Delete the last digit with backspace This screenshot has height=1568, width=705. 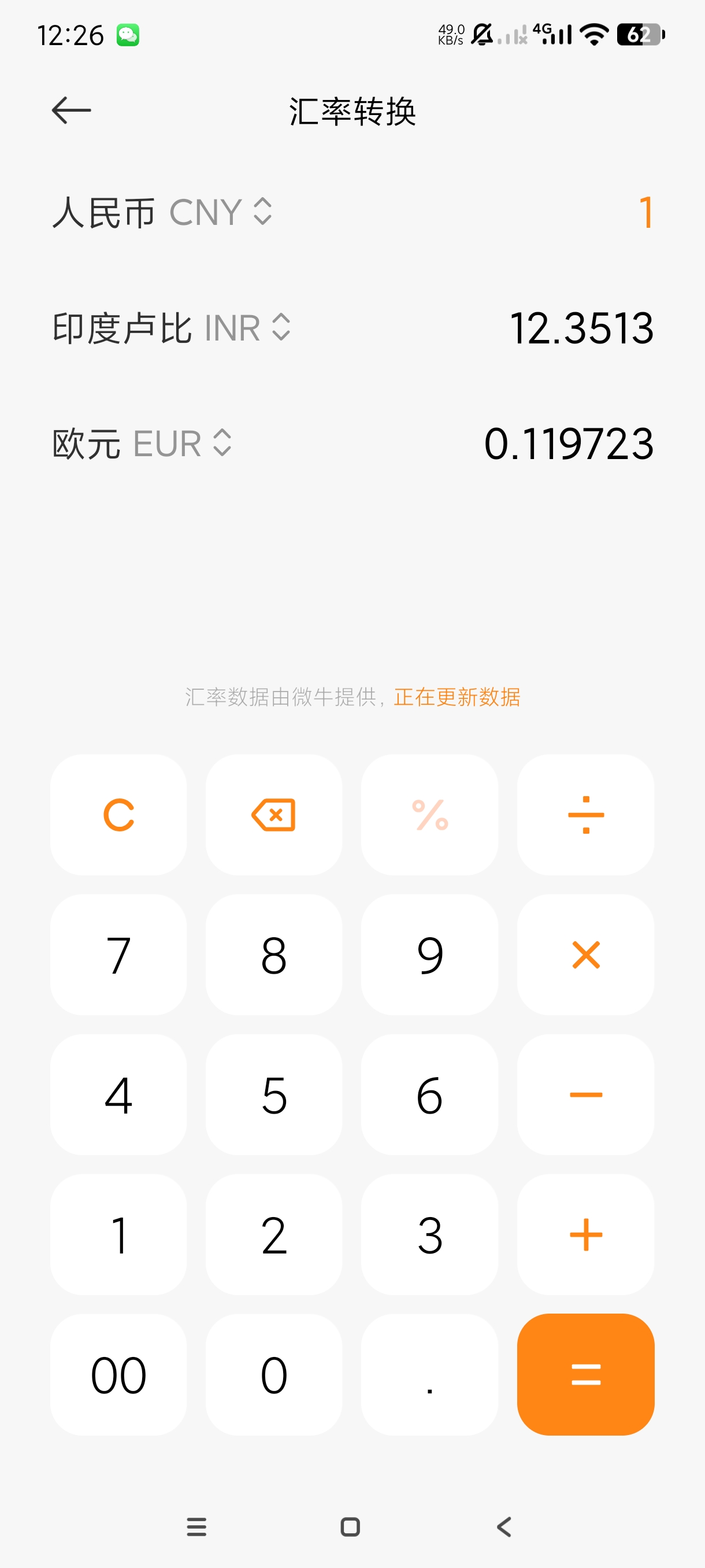[274, 815]
